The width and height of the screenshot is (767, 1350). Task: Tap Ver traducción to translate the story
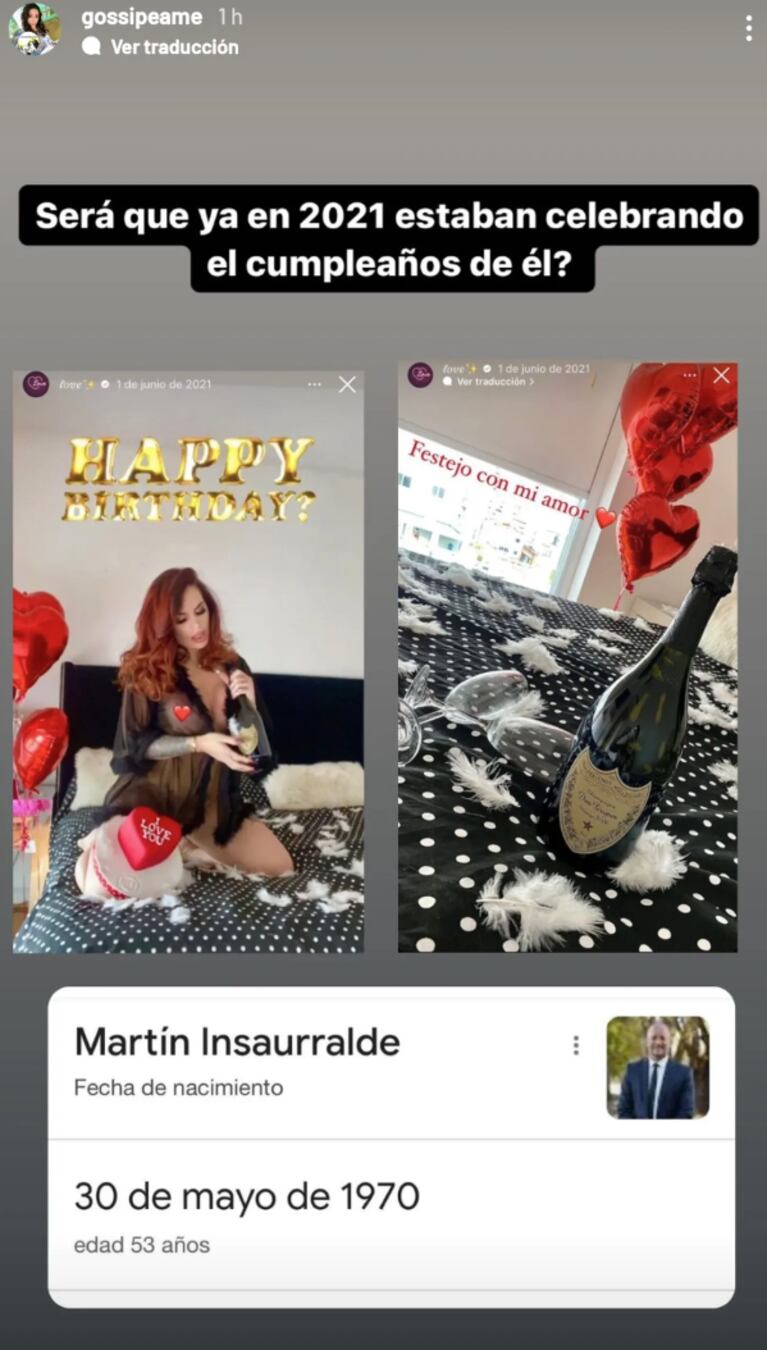pyautogui.click(x=174, y=47)
